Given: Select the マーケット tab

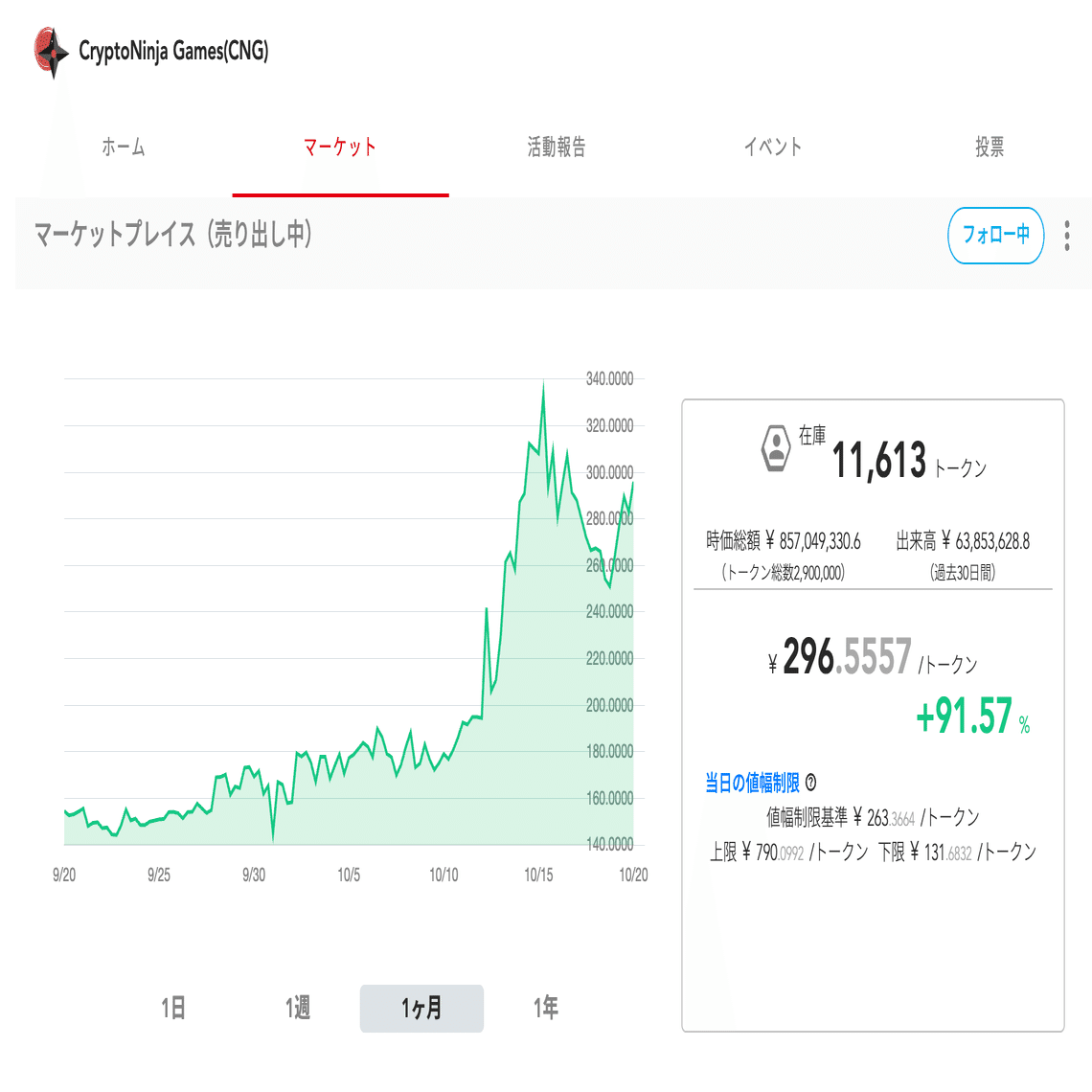Looking at the screenshot, I should tap(340, 148).
